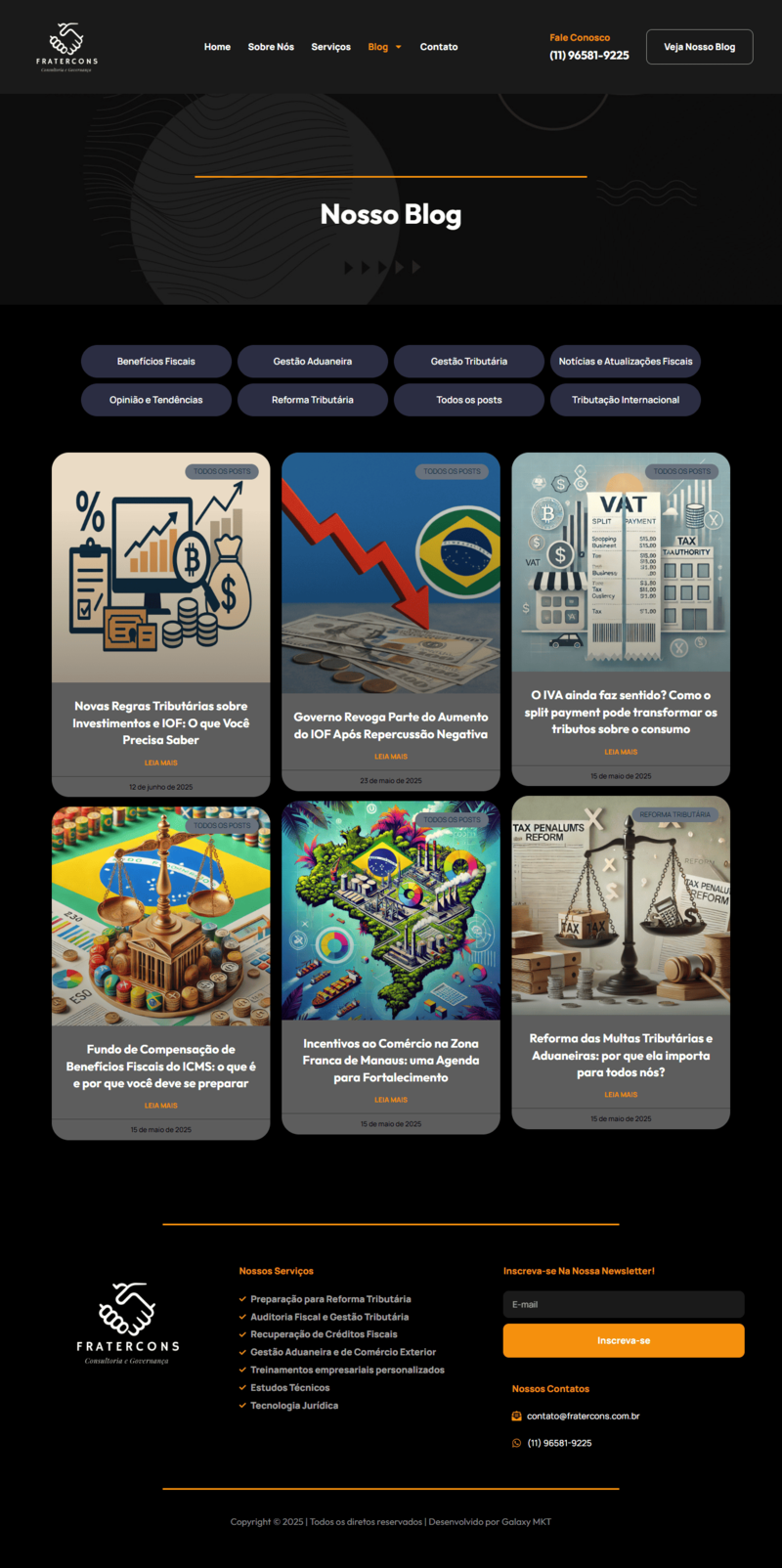The width and height of the screenshot is (782, 1568).
Task: Select the Reforma Tributária filter chip
Action: coord(313,400)
